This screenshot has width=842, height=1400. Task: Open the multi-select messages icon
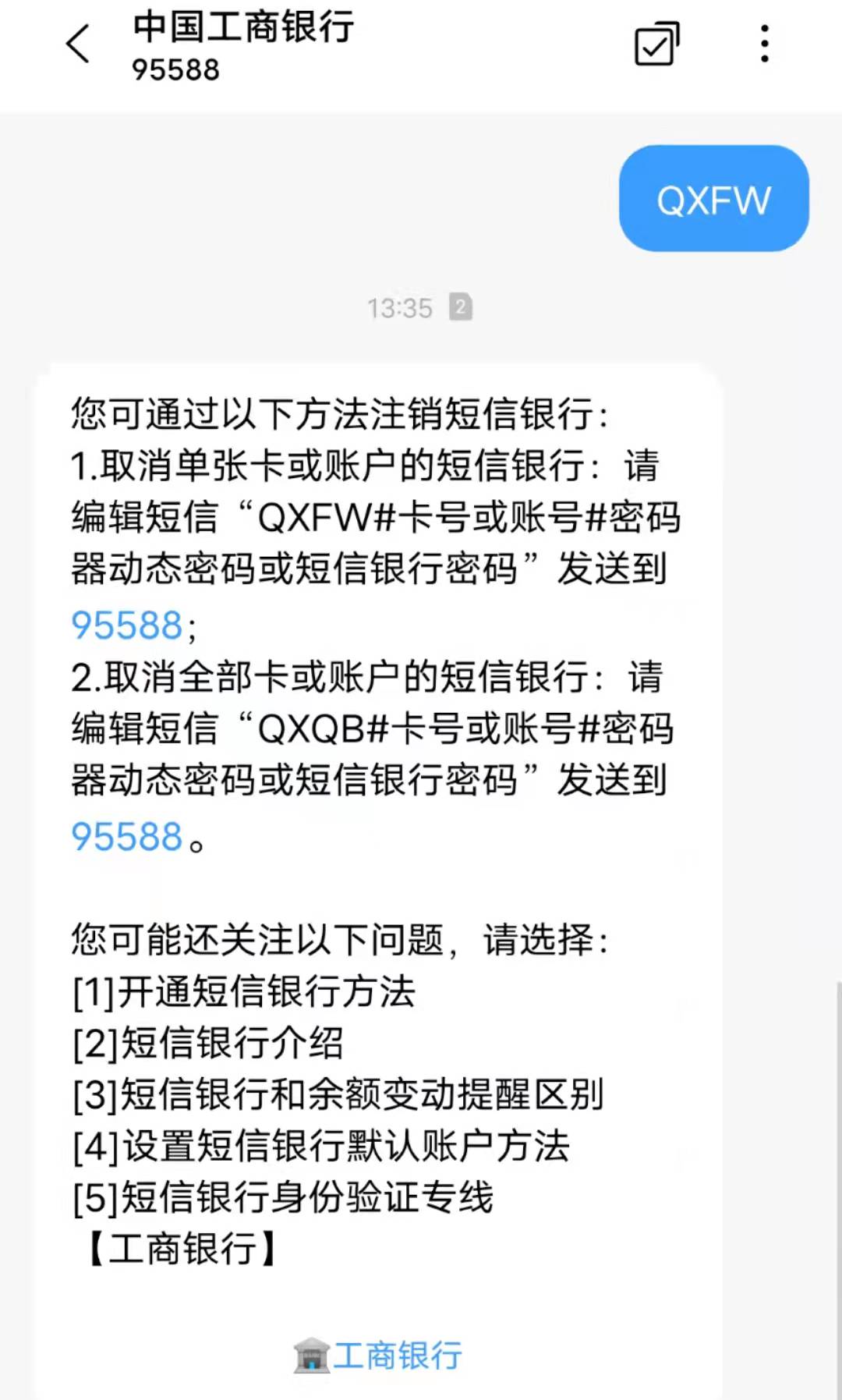click(x=655, y=44)
